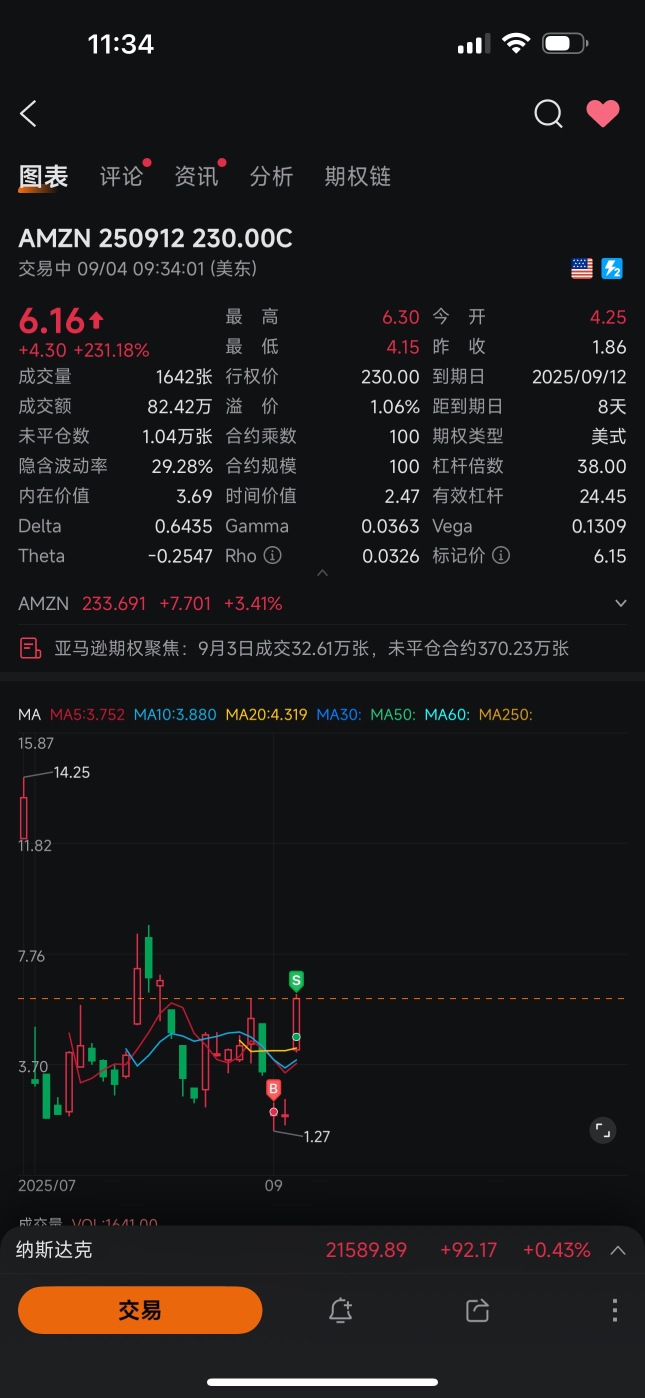Tap the Rho info icon

272,556
